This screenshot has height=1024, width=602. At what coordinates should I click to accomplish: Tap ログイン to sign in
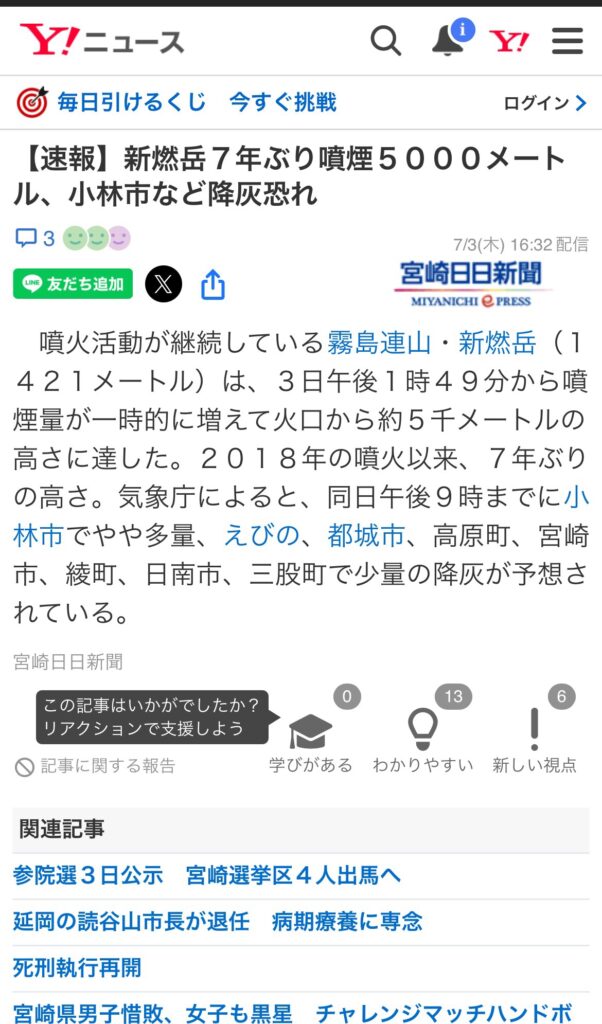tap(544, 103)
